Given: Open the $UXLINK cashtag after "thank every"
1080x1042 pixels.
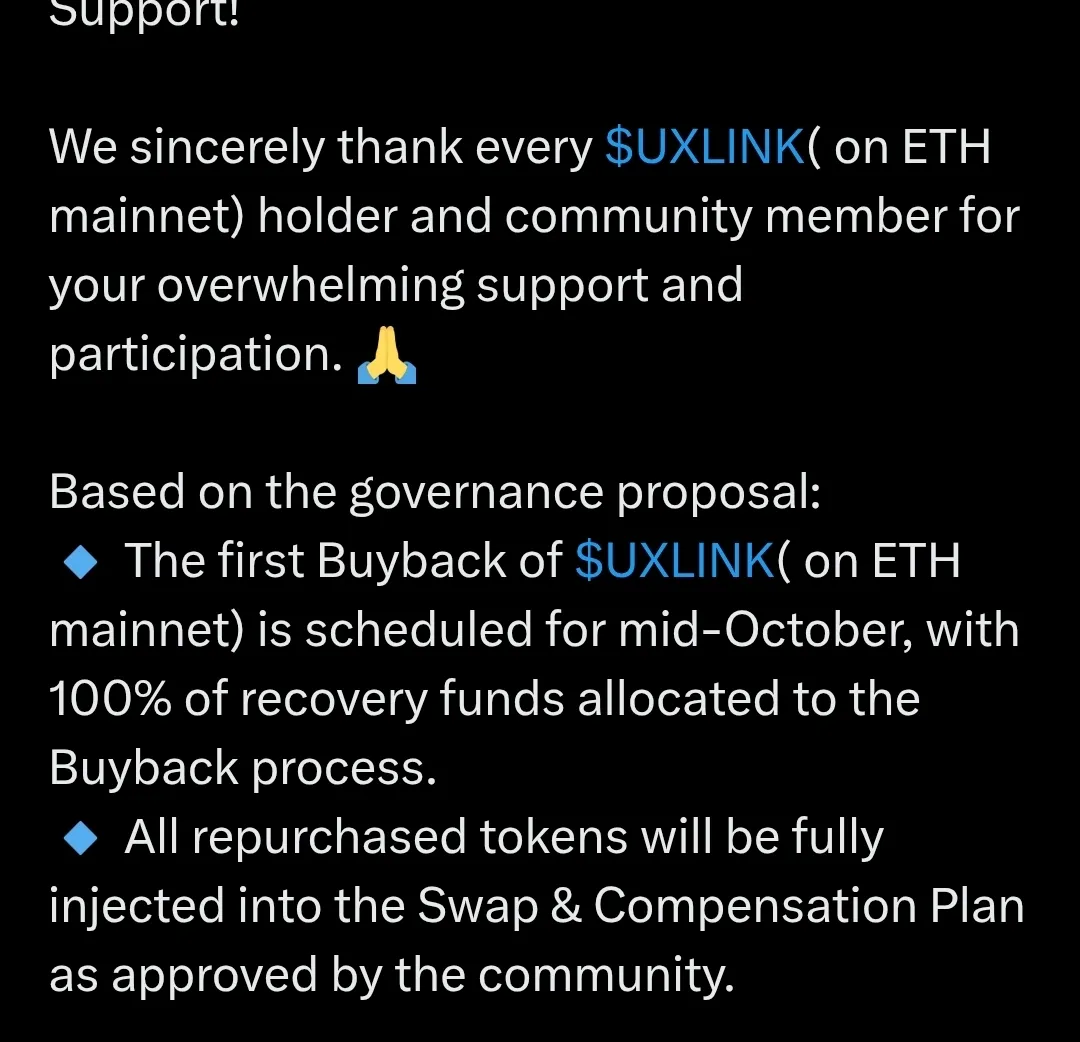Looking at the screenshot, I should tap(704, 148).
